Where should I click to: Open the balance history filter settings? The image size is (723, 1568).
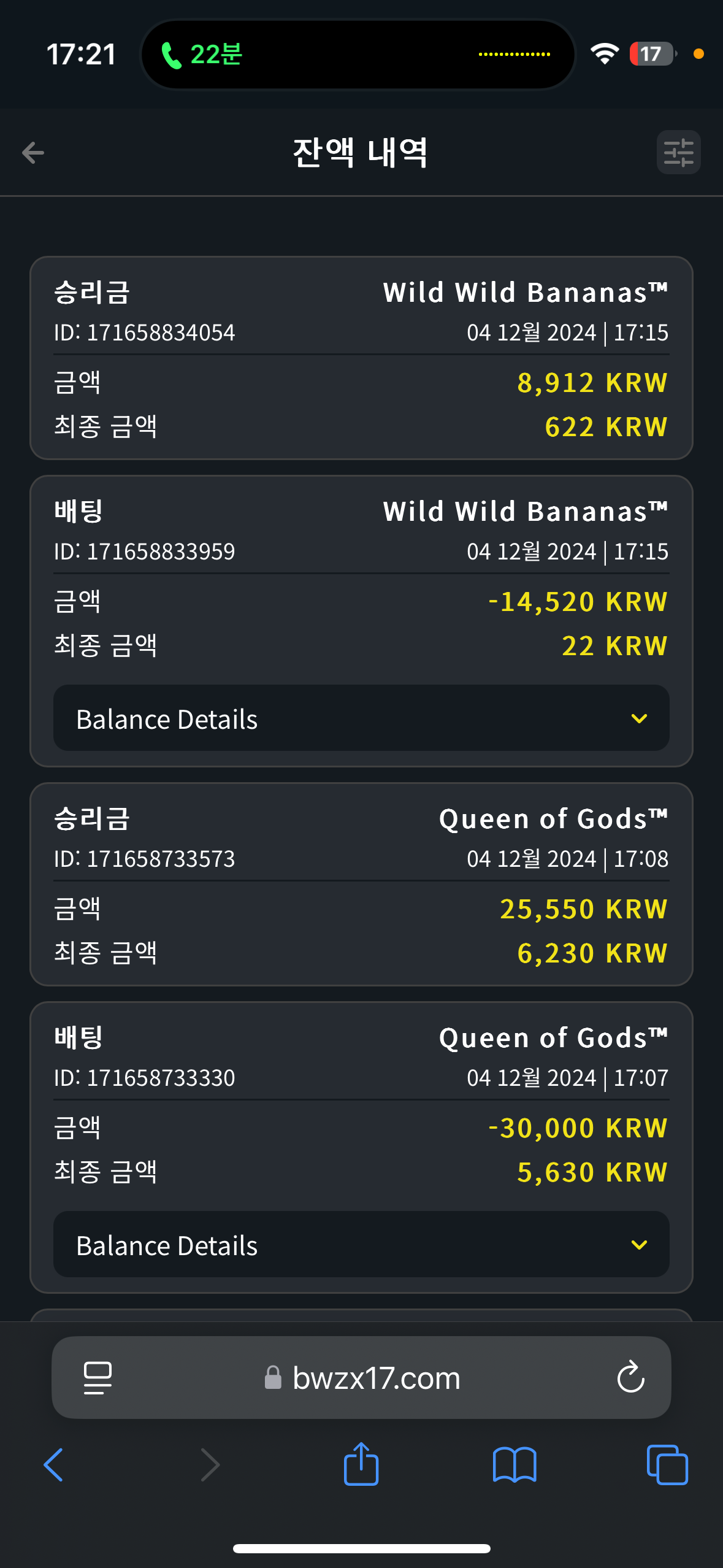tap(678, 153)
